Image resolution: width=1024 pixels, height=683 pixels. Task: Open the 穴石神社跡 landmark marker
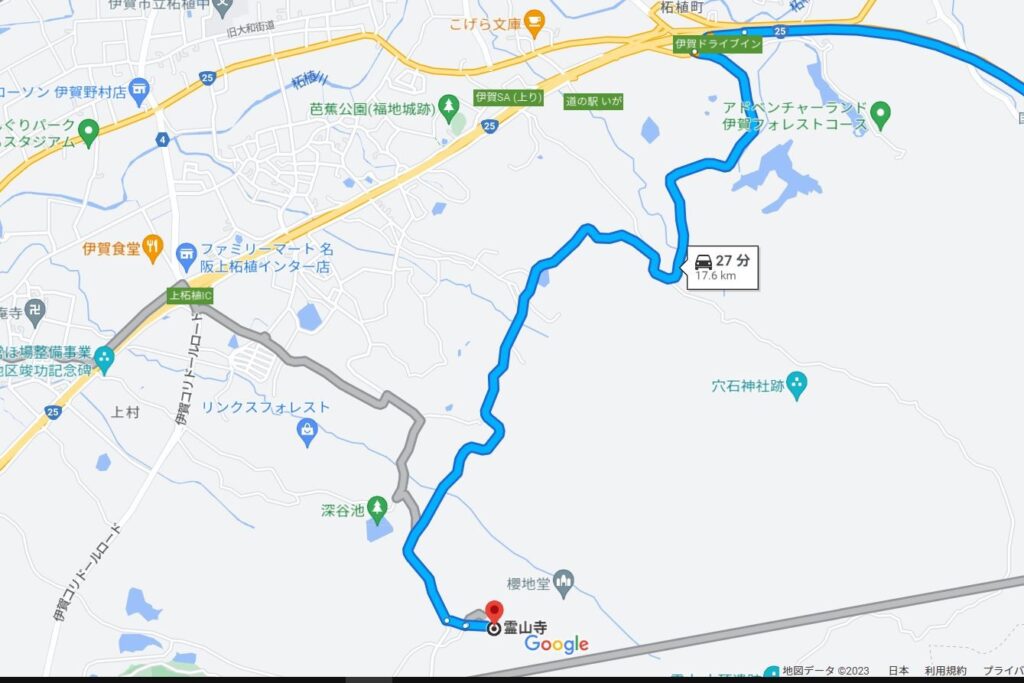point(797,381)
